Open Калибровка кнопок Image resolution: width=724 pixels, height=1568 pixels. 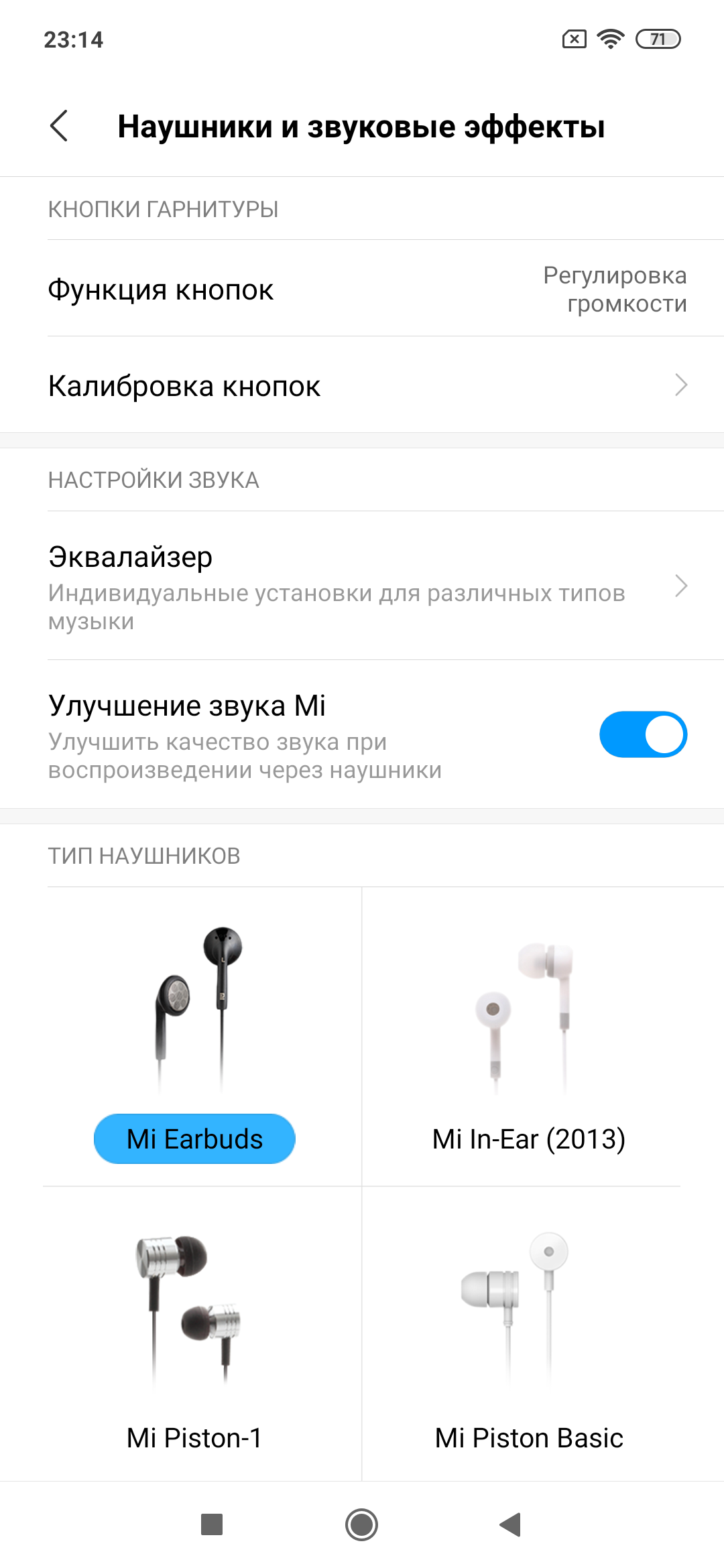pos(362,386)
